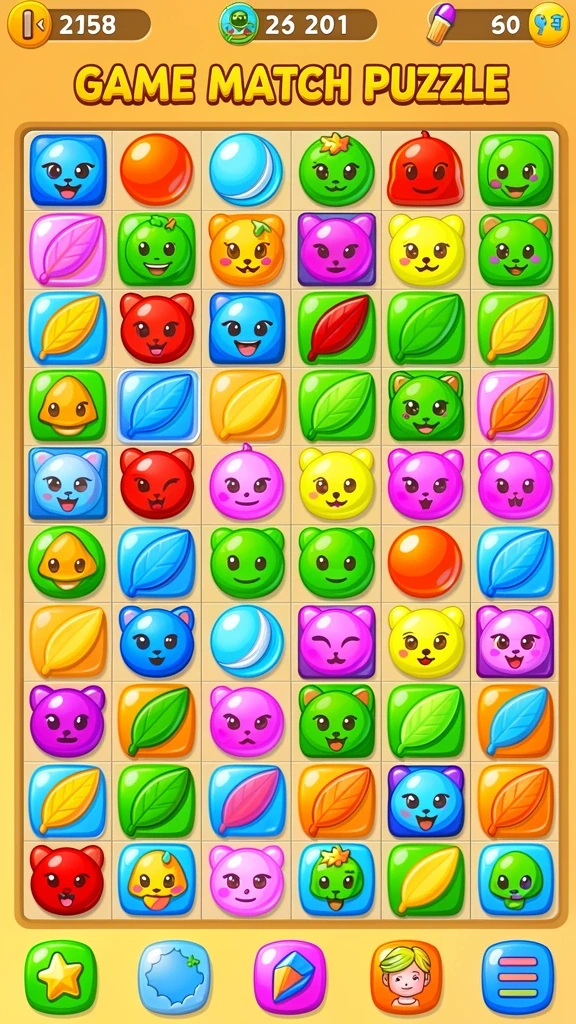Use the star booster button
The width and height of the screenshot is (576, 1024).
pyautogui.click(x=61, y=977)
